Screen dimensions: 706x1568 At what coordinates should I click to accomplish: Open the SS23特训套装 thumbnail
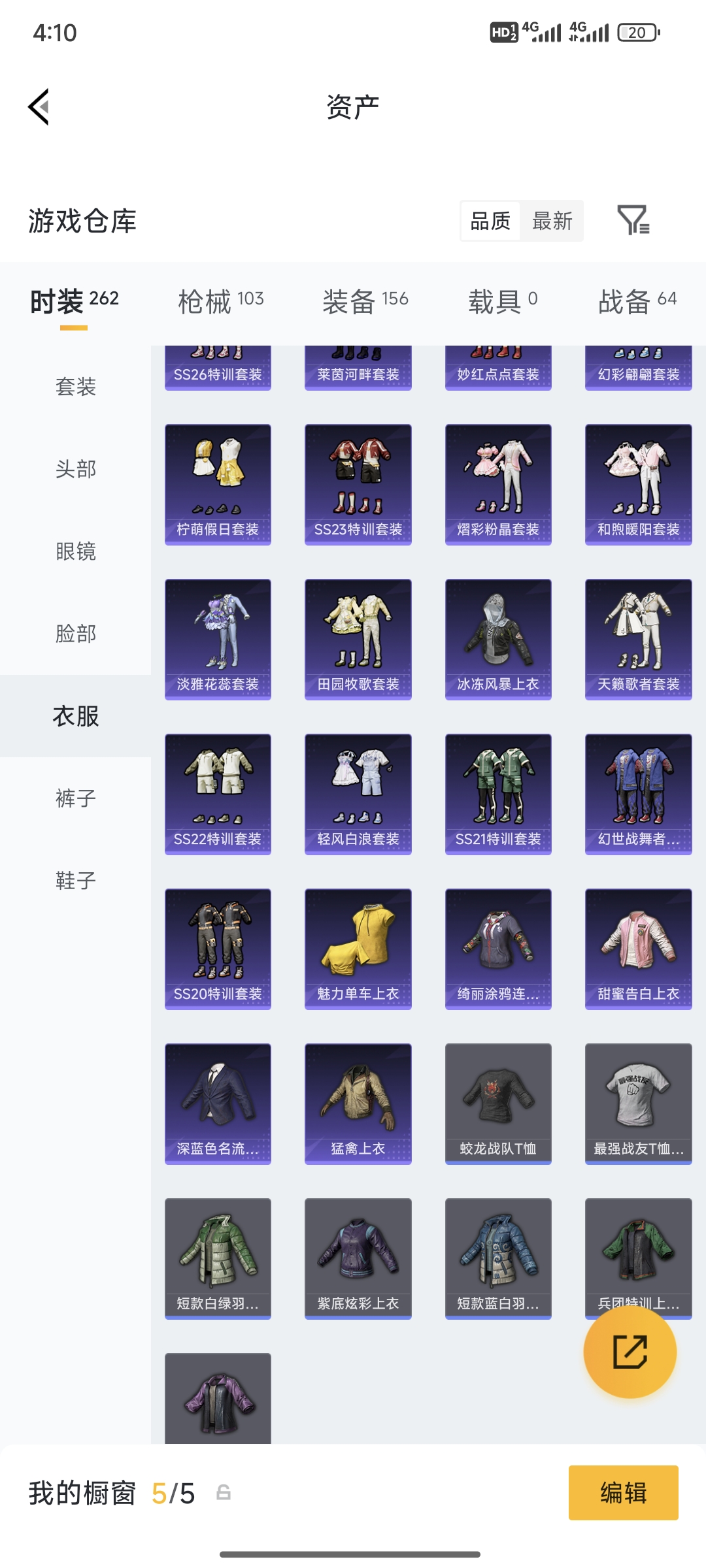pos(358,482)
